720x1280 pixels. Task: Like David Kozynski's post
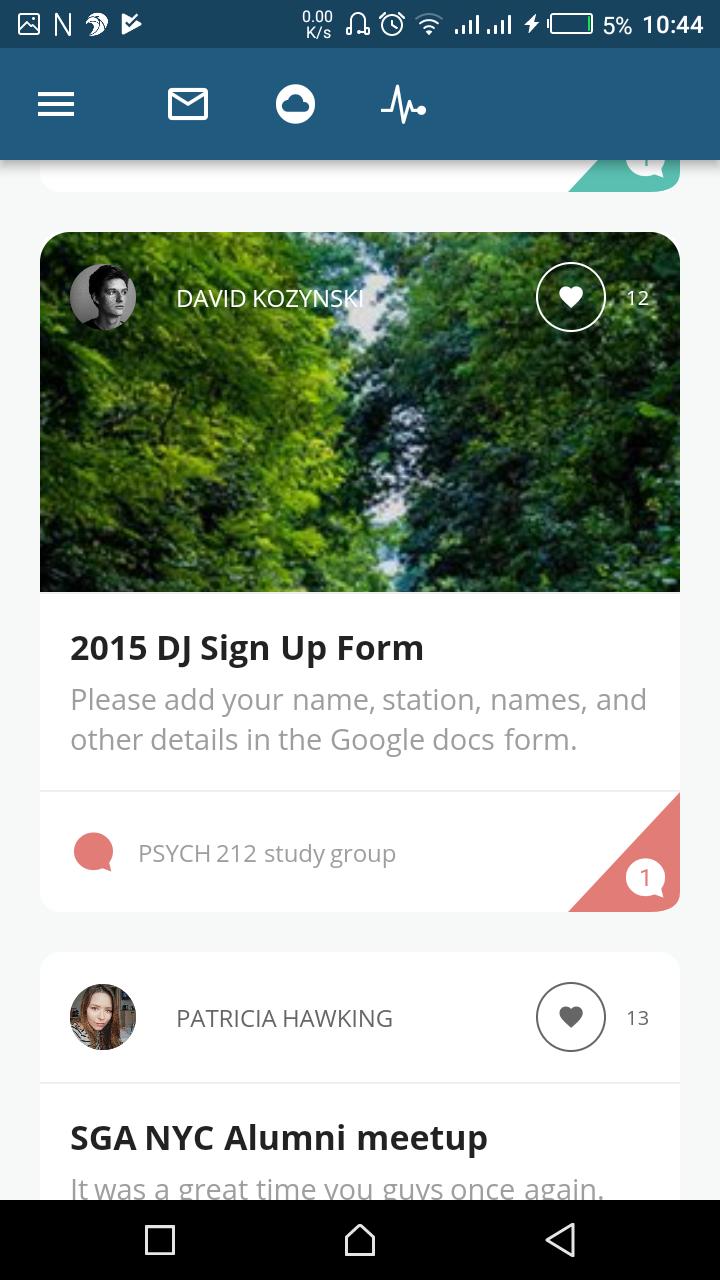(571, 297)
